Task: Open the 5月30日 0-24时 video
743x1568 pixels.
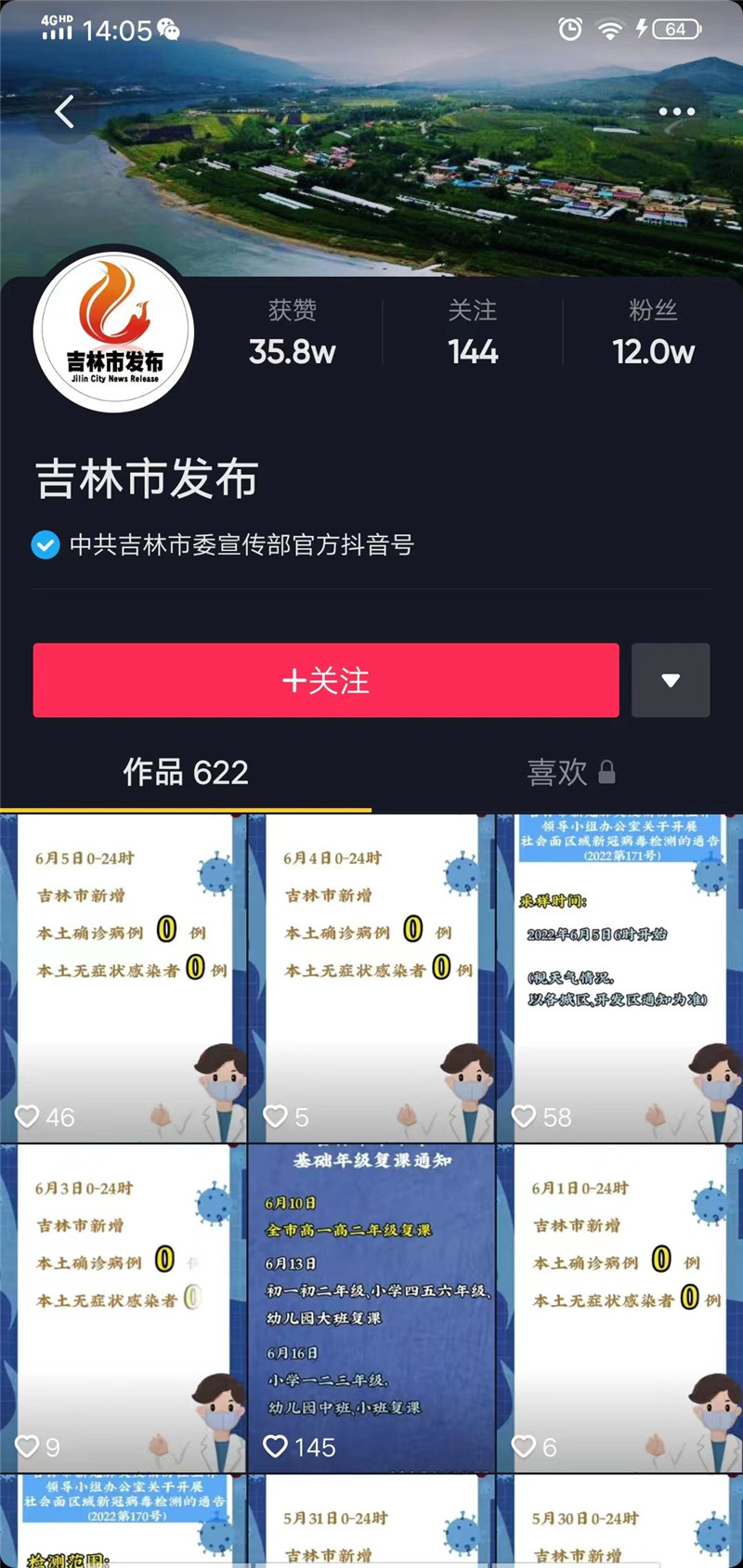Action: (x=619, y=1522)
